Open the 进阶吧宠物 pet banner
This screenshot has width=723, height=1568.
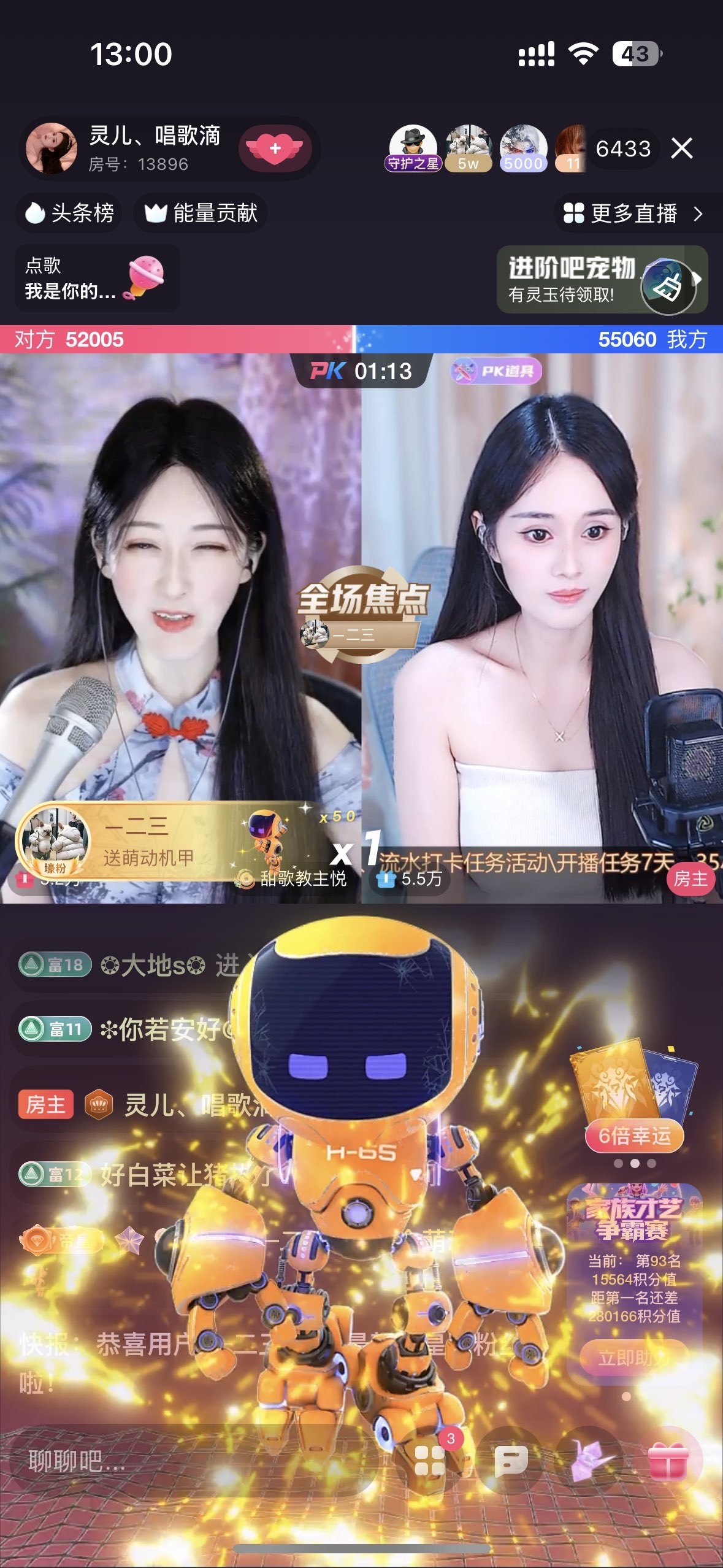(601, 280)
